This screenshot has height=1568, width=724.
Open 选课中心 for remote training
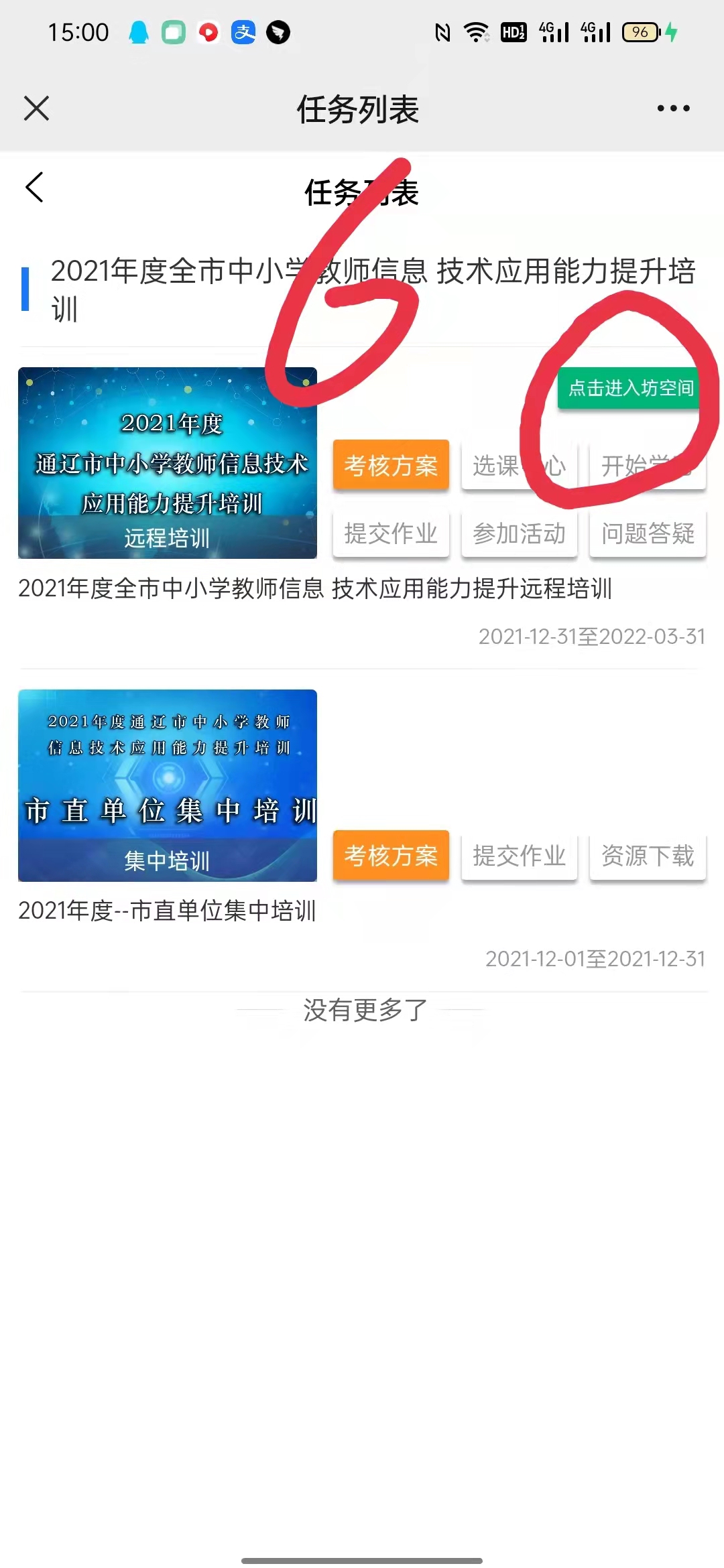pyautogui.click(x=519, y=465)
